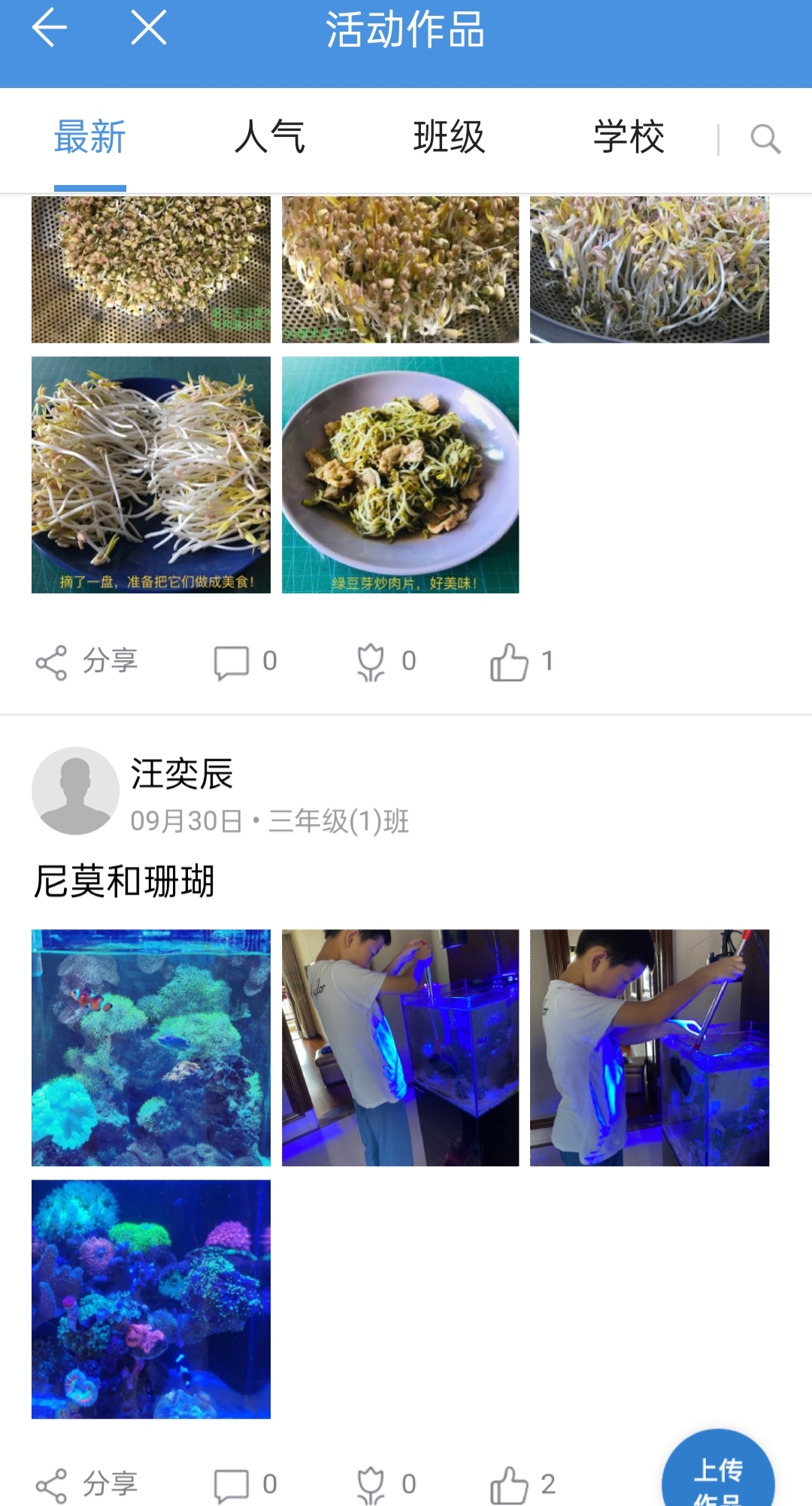Close the 活动作品 page
The image size is (812, 1506).
coord(149,28)
